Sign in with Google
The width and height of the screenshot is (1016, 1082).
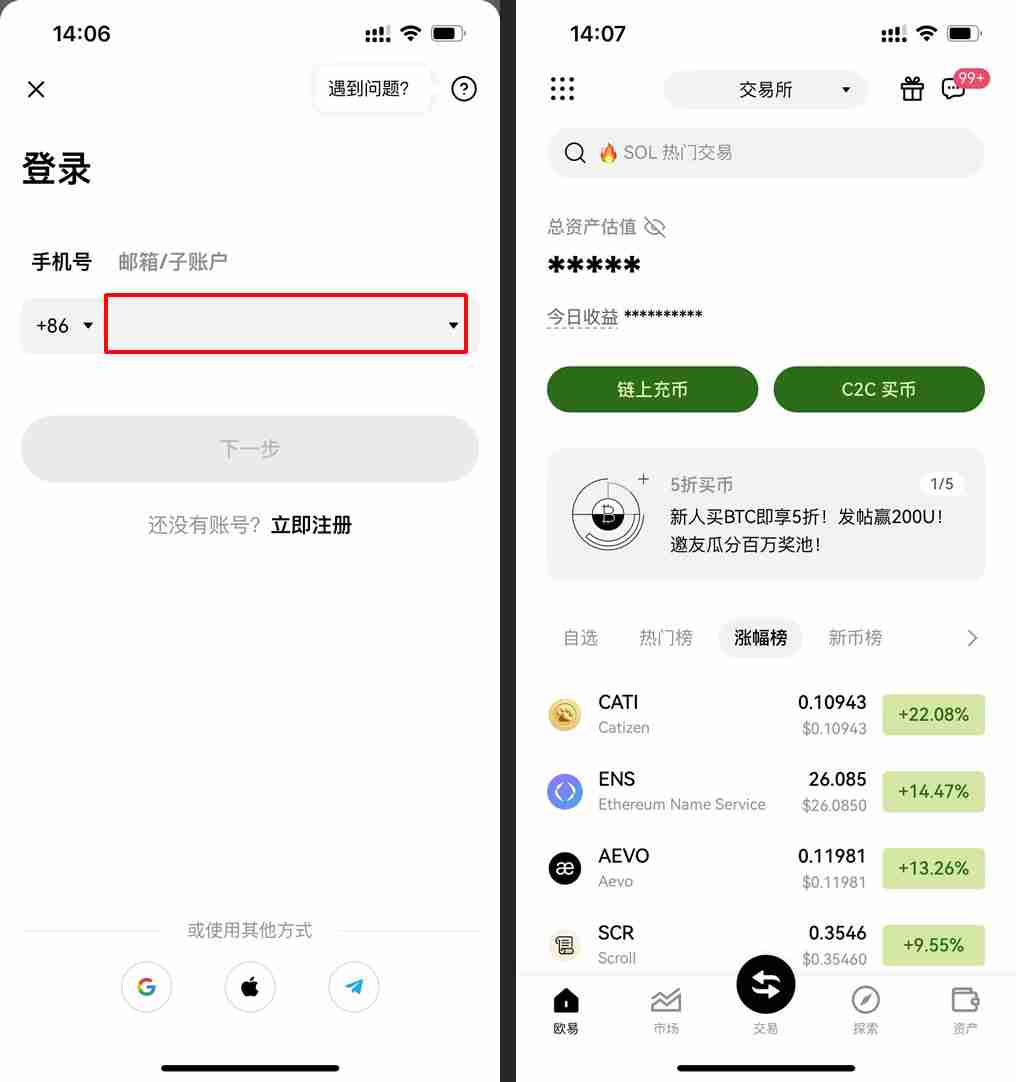147,988
